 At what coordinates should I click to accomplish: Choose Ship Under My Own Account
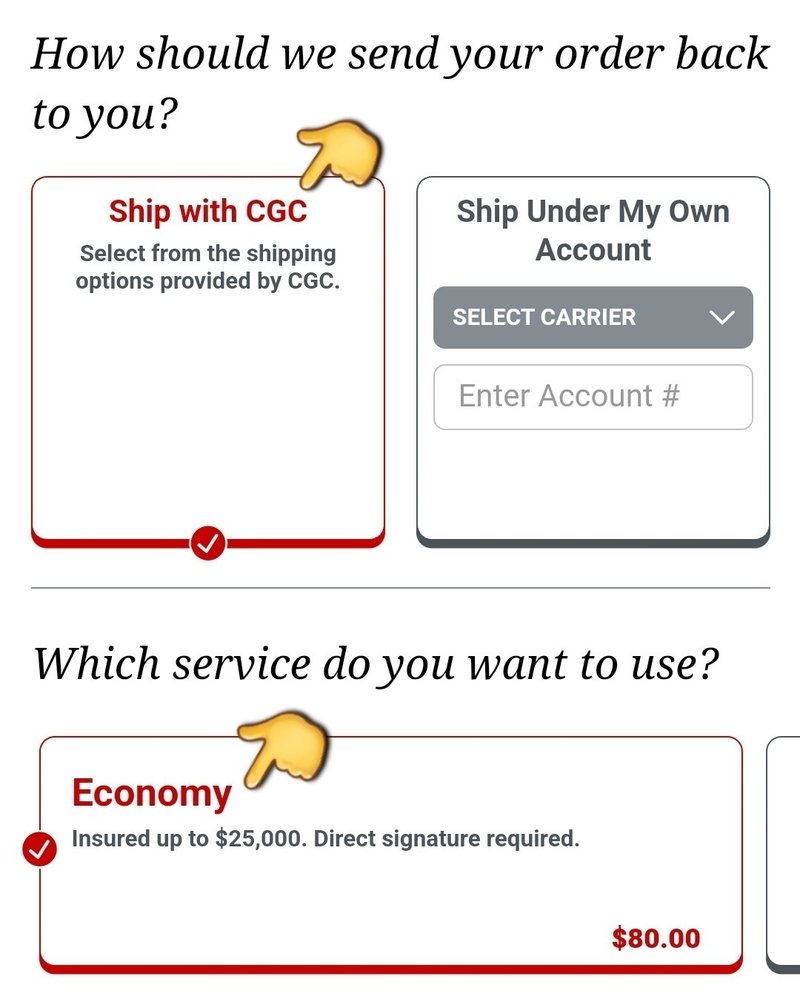593,230
